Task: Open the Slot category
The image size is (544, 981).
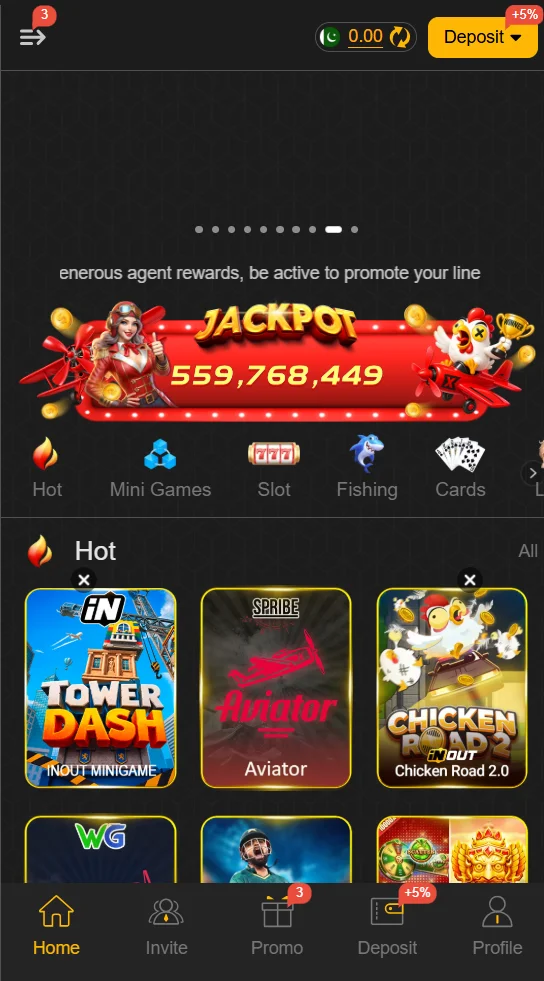Action: point(274,468)
